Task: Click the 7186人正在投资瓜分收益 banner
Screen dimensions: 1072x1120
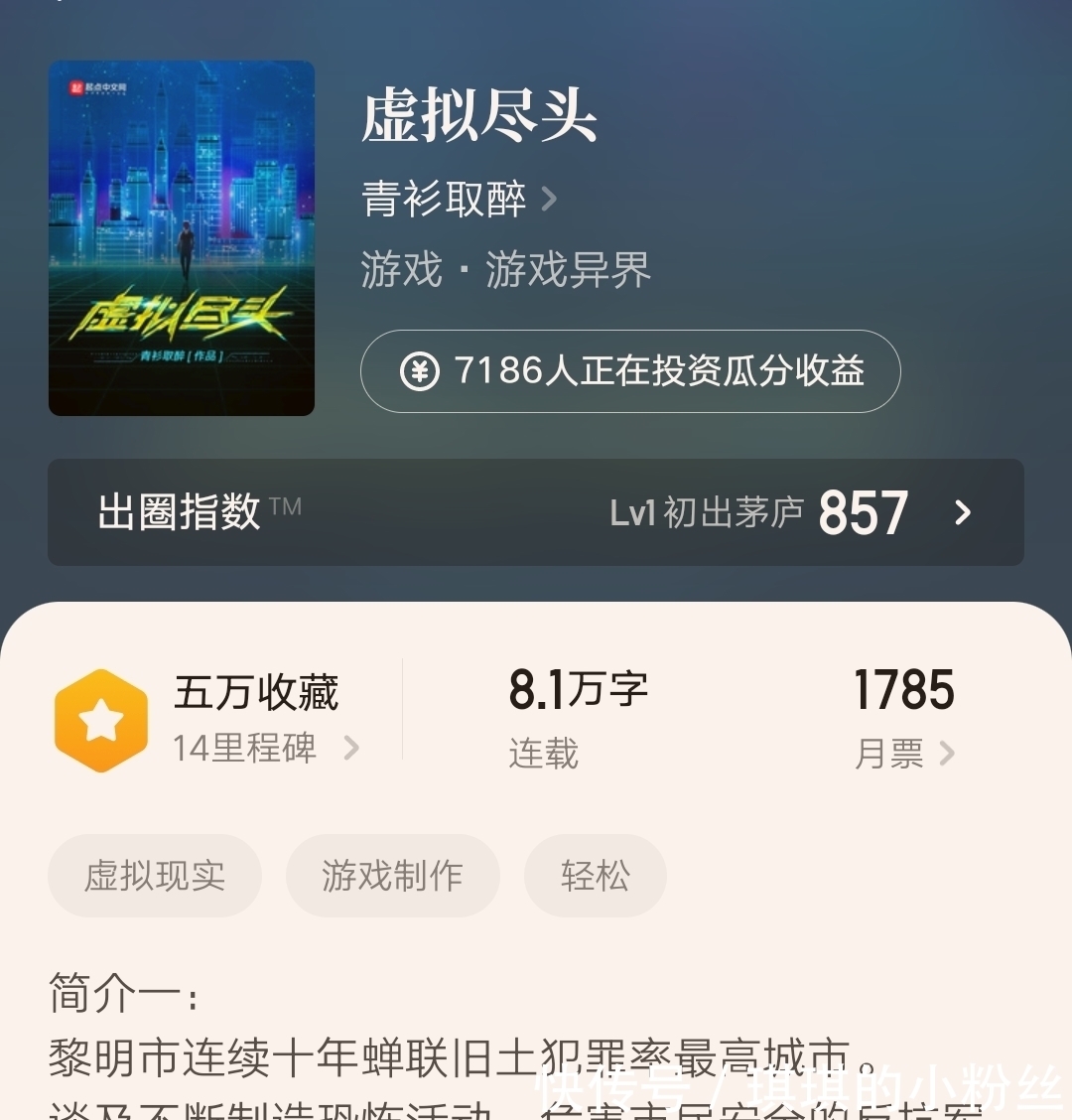Action: click(x=630, y=371)
